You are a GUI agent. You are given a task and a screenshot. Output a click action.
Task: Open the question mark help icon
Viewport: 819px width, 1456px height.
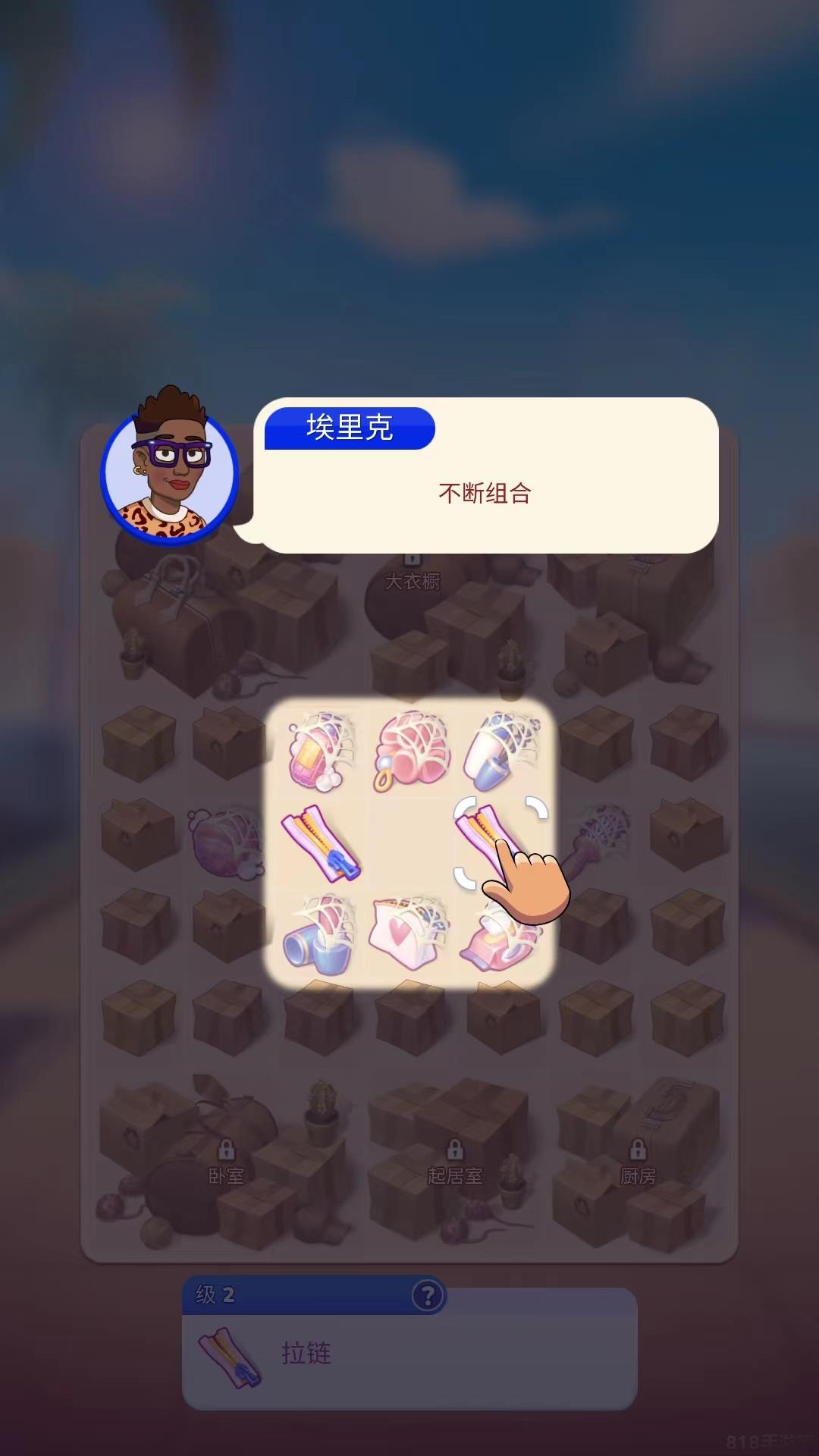coord(427,1295)
